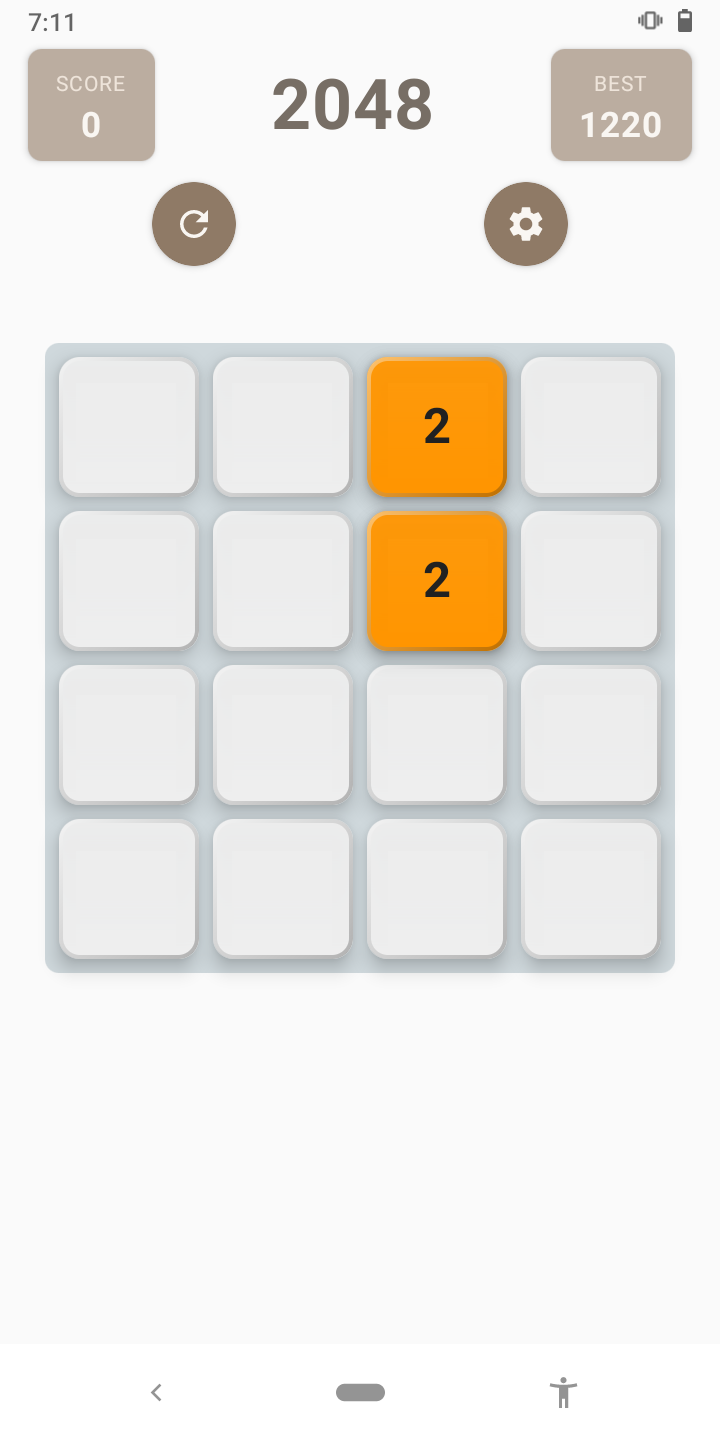Tap the home pill in the navigation bar
Viewport: 720px width, 1440px height.
pos(361,1392)
